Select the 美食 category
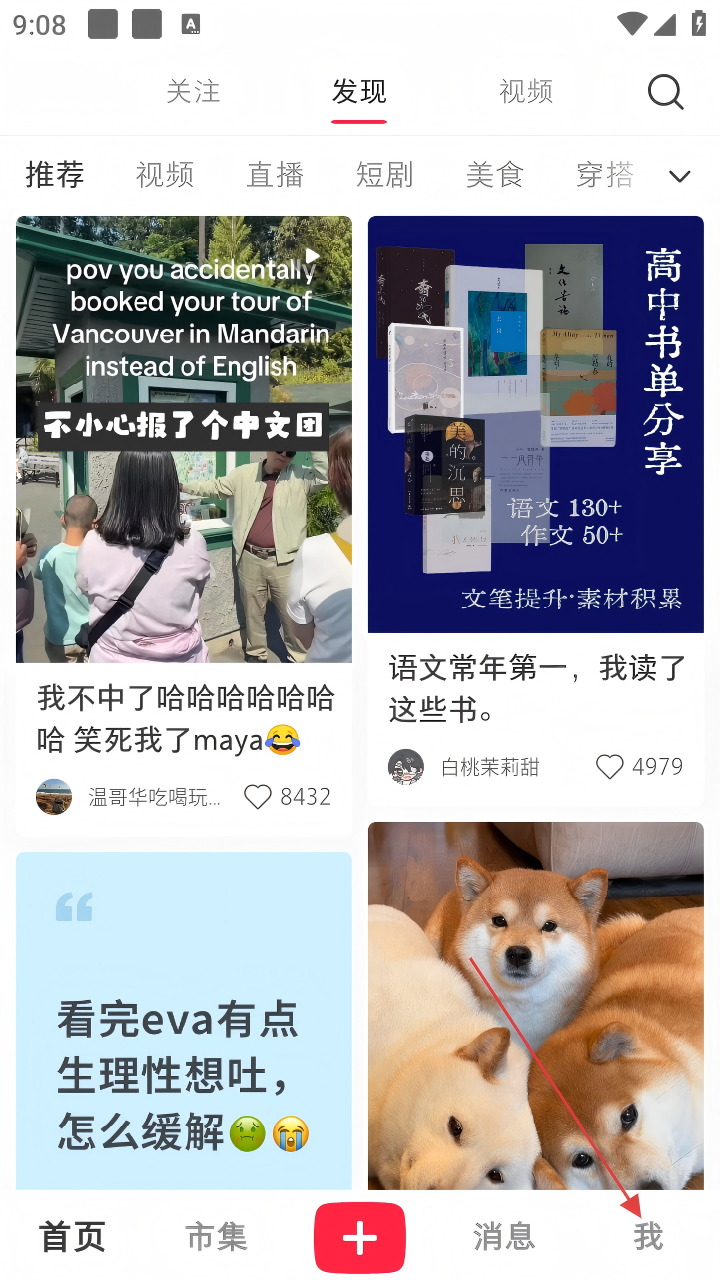 [x=494, y=175]
